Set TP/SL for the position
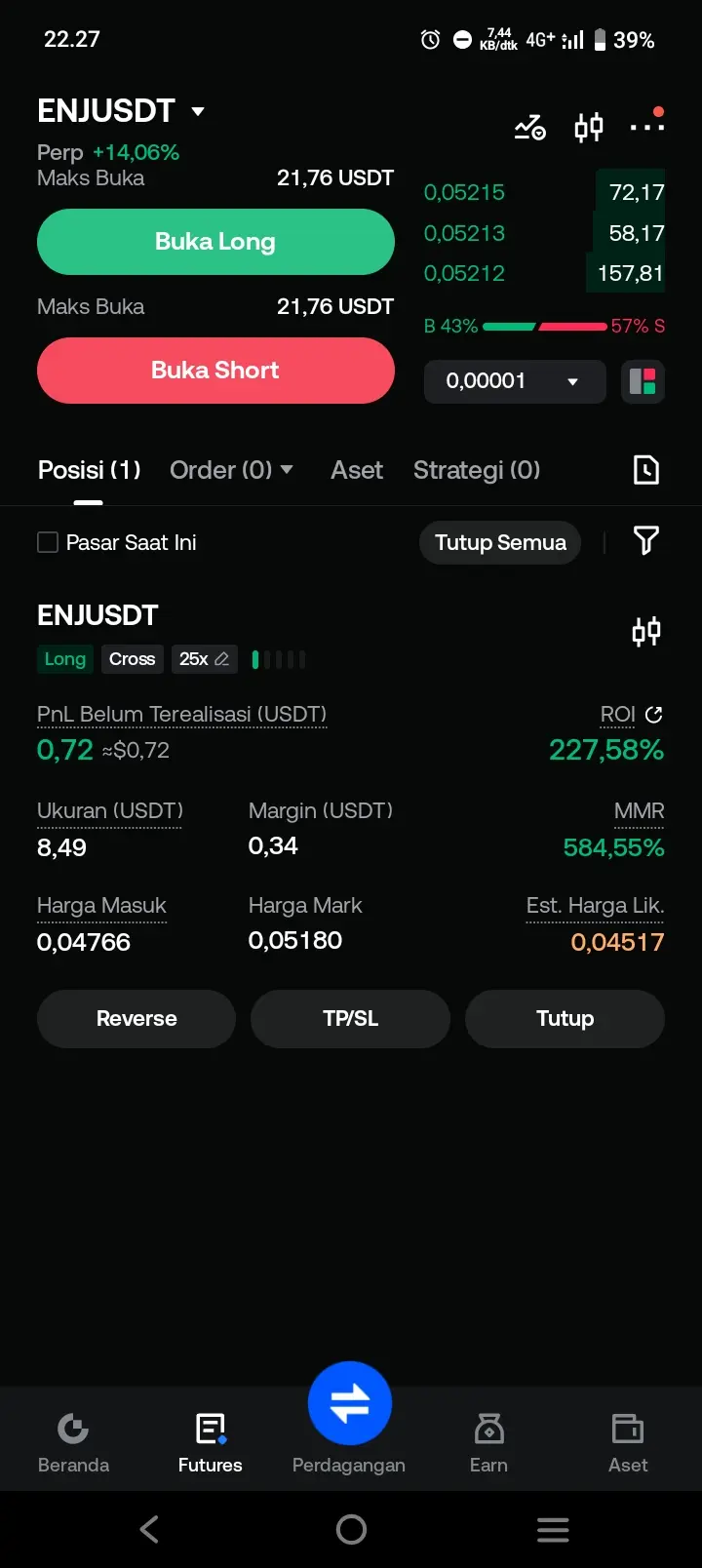This screenshot has height=1568, width=702. [x=351, y=1019]
